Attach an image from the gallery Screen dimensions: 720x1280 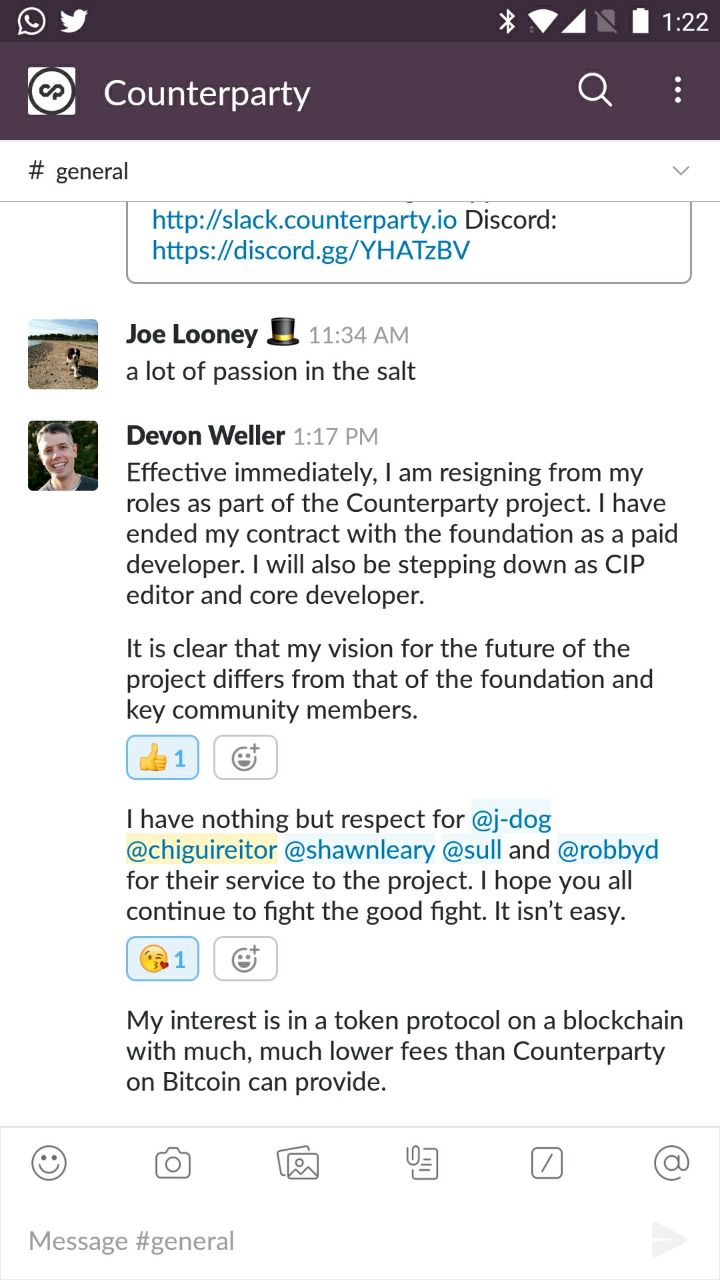(298, 1163)
